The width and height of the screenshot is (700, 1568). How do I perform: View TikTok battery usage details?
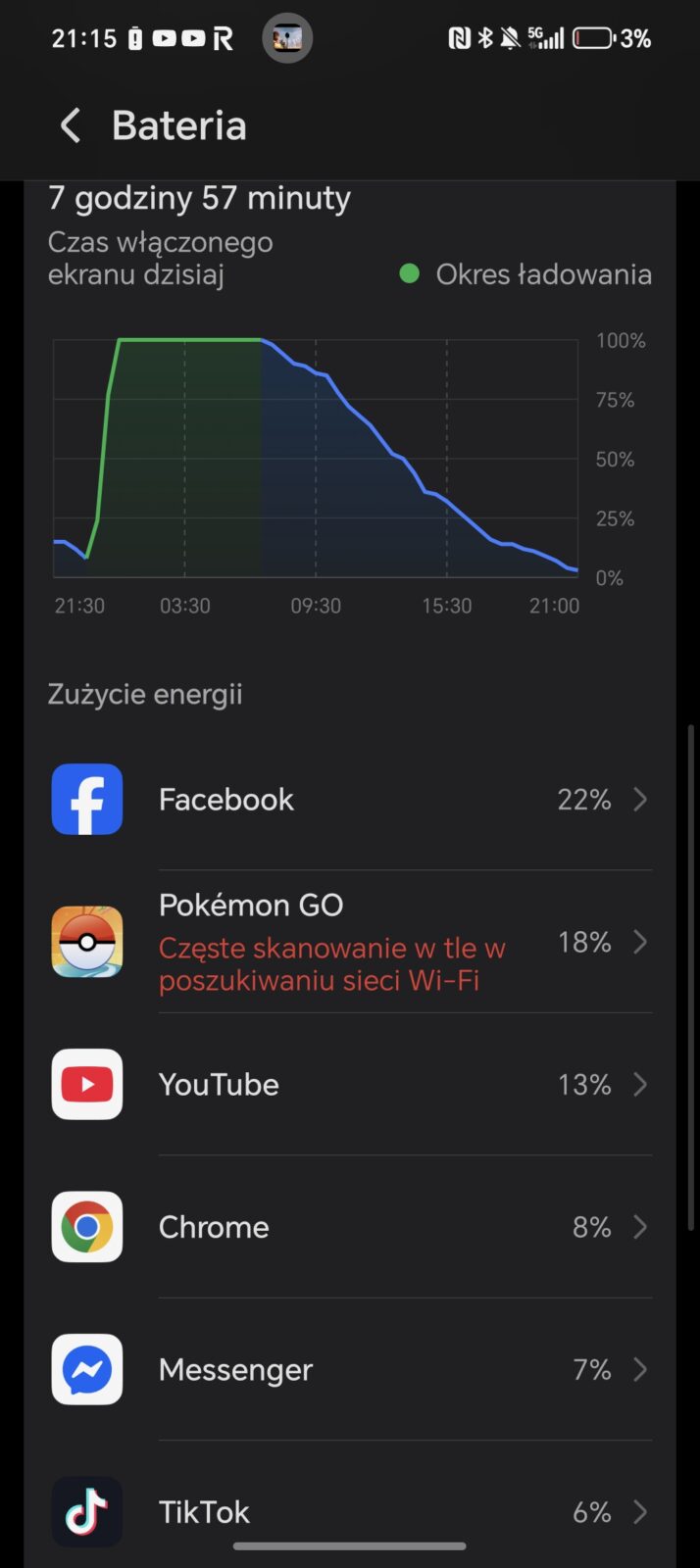[350, 1510]
